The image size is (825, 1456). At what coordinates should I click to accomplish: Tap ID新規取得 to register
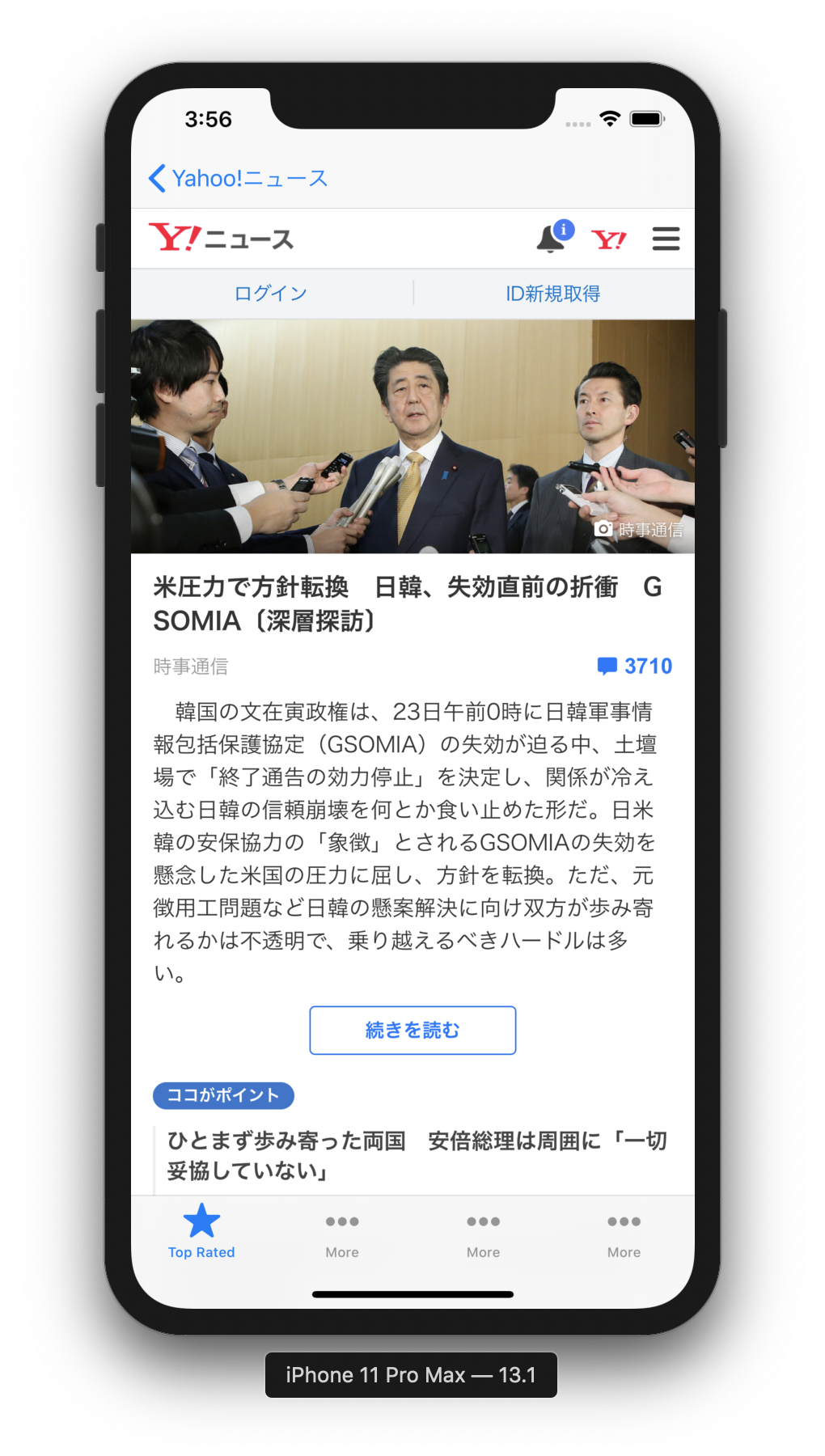point(552,293)
